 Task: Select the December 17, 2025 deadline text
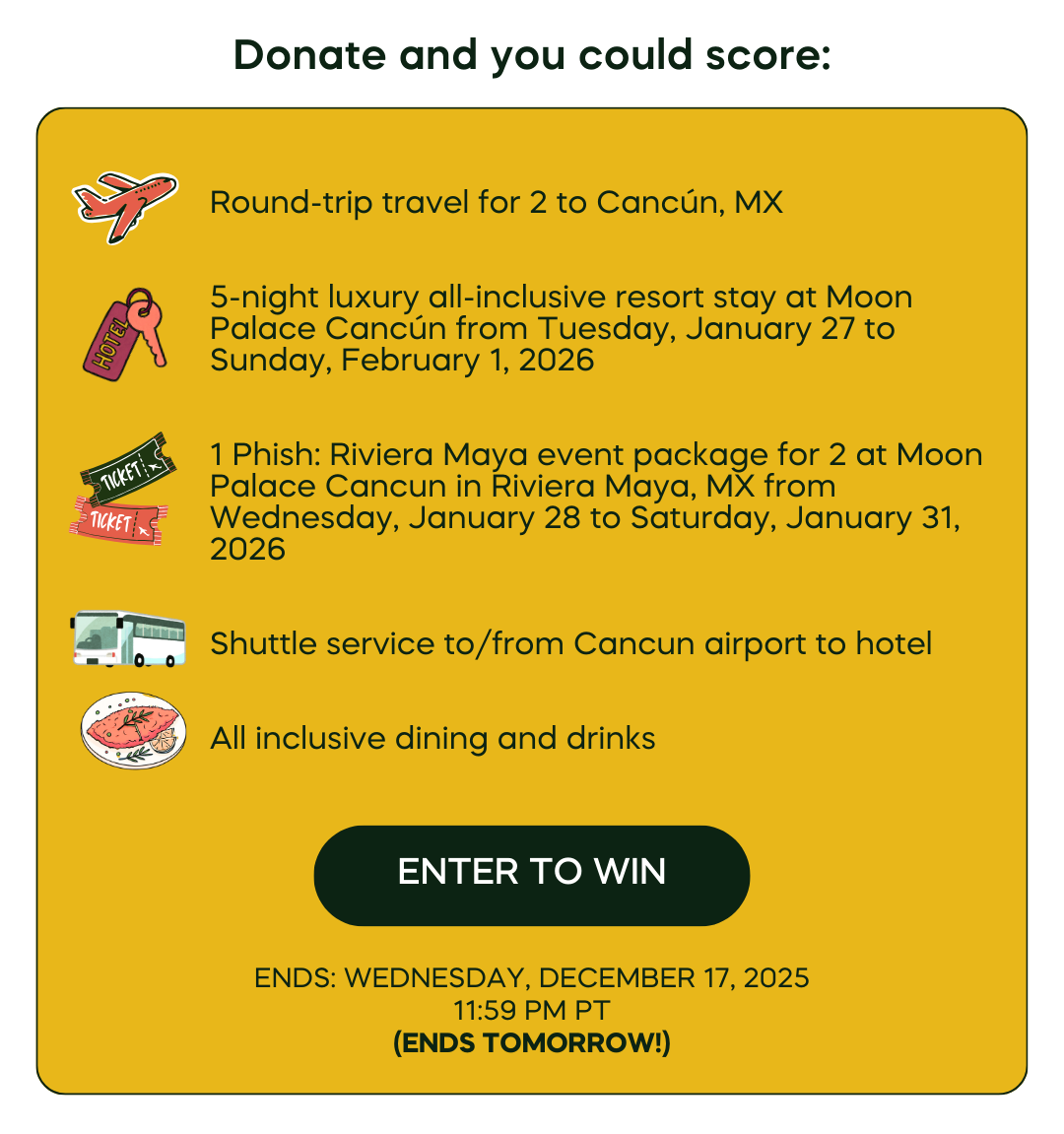coord(532,978)
